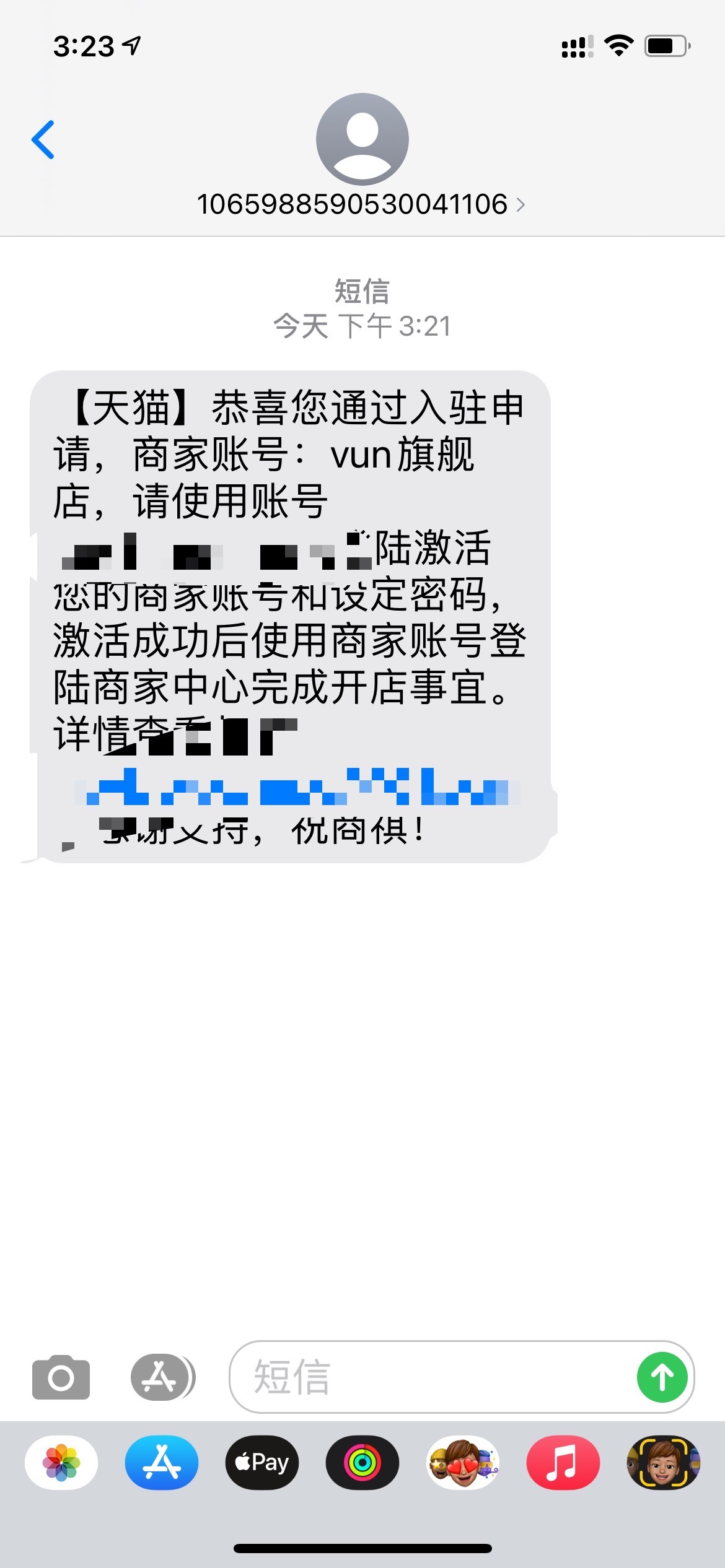Viewport: 725px width, 1568px height.
Task: Open the Memoji stickers app
Action: point(463,1463)
